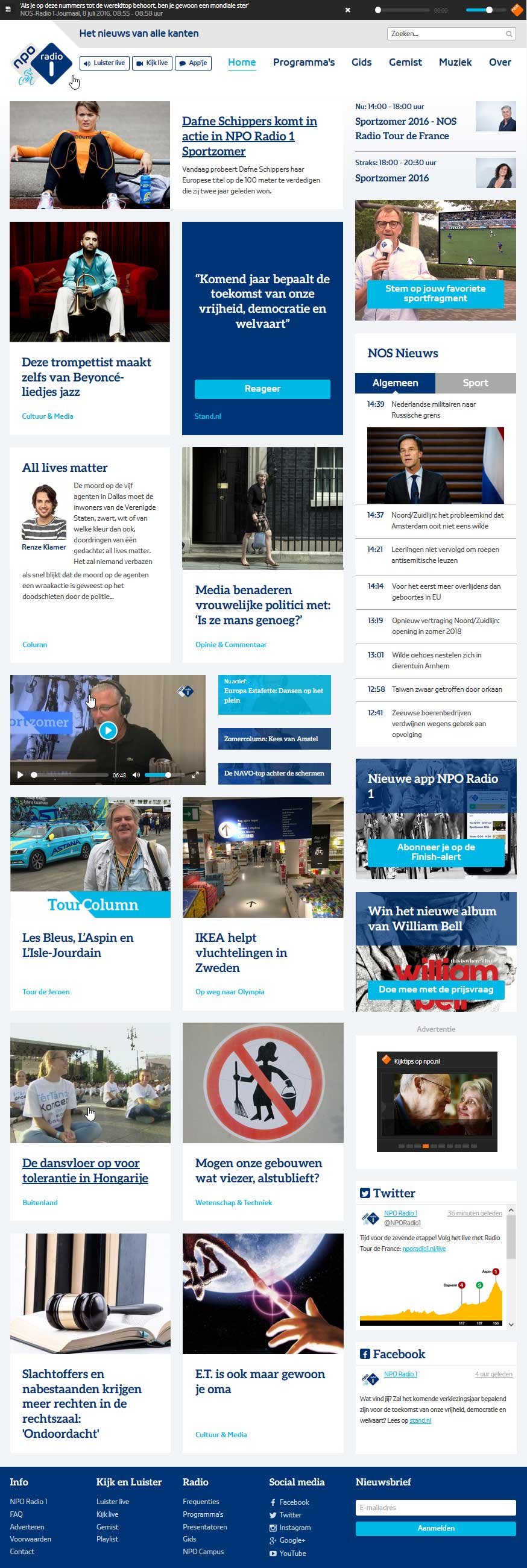
Task: Open De dansvloer op voor tolerantie link
Action: 85,1170
